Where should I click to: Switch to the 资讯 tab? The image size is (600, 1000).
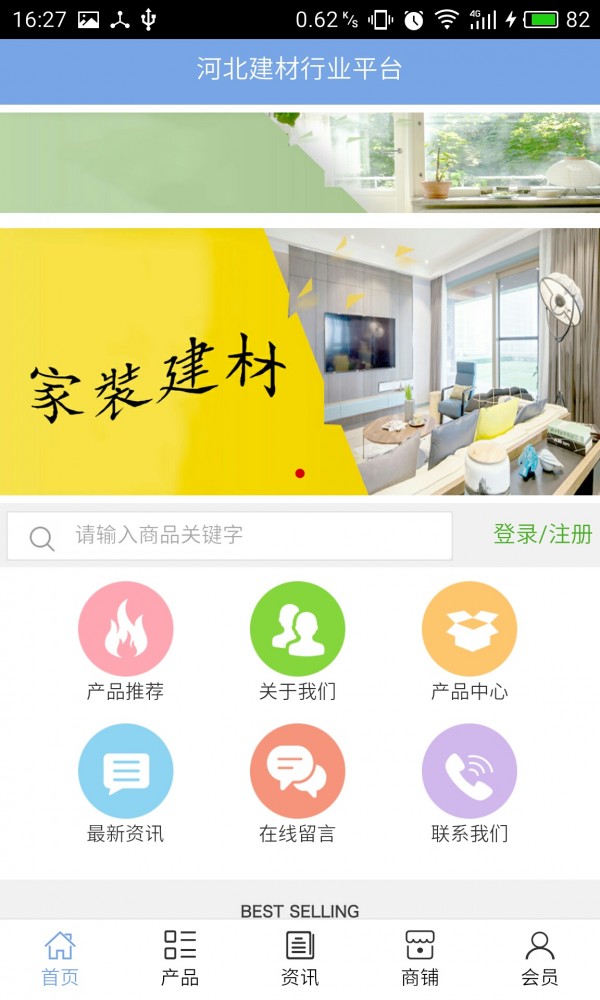click(300, 958)
